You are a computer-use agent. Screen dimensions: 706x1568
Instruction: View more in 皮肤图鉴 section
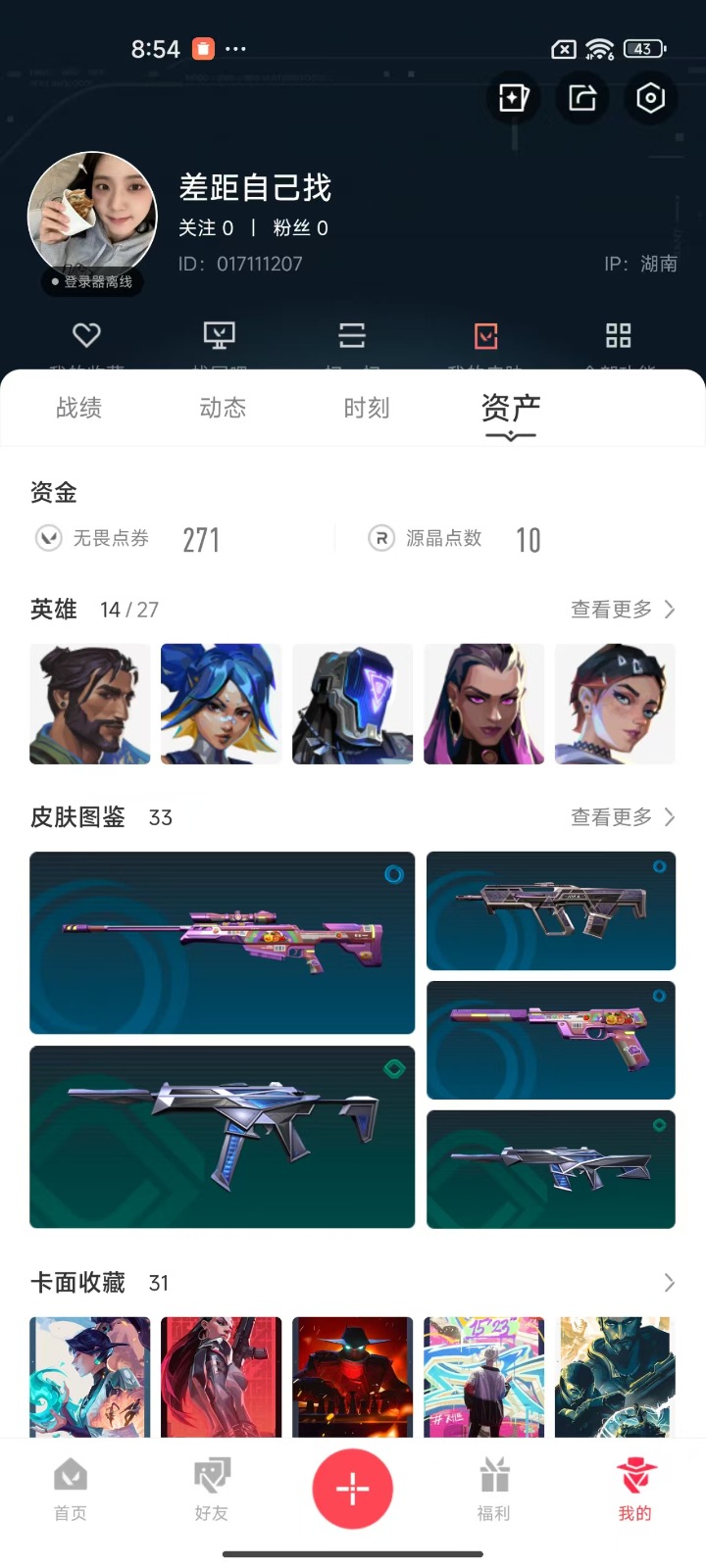pos(624,817)
